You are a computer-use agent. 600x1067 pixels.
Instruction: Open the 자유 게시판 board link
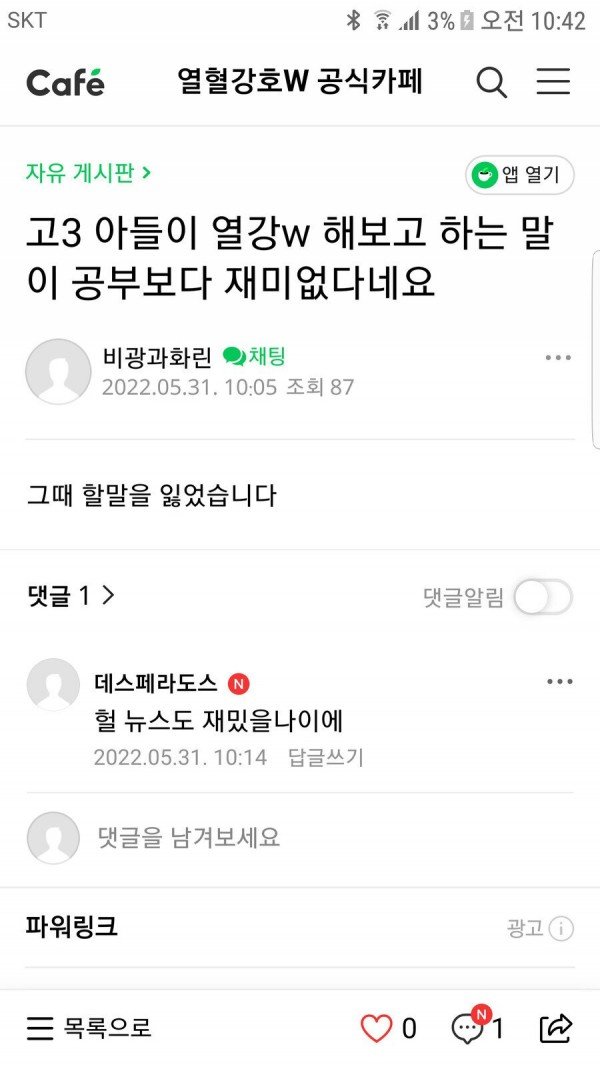pyautogui.click(x=88, y=173)
